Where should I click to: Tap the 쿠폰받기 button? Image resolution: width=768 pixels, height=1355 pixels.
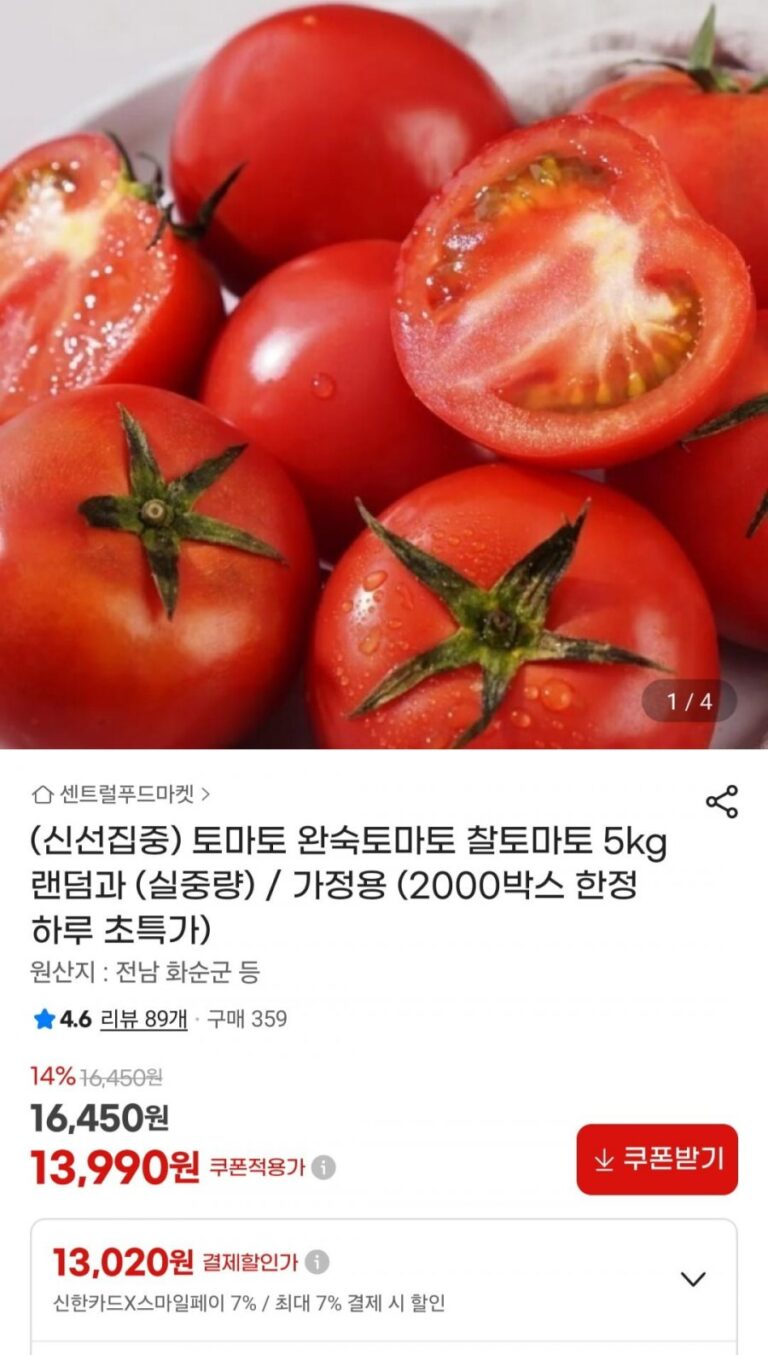click(x=657, y=1159)
